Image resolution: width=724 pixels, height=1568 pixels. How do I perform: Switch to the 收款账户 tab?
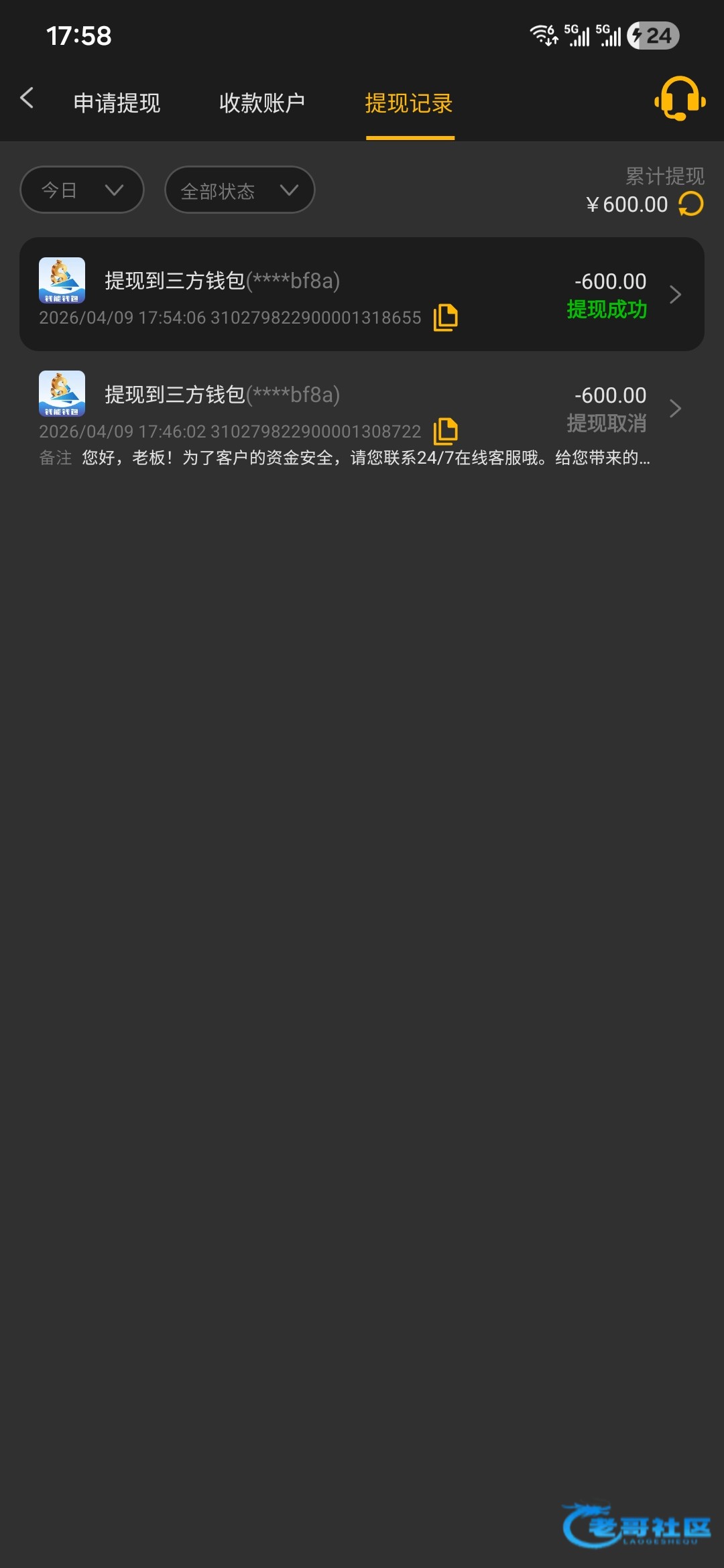[x=262, y=103]
